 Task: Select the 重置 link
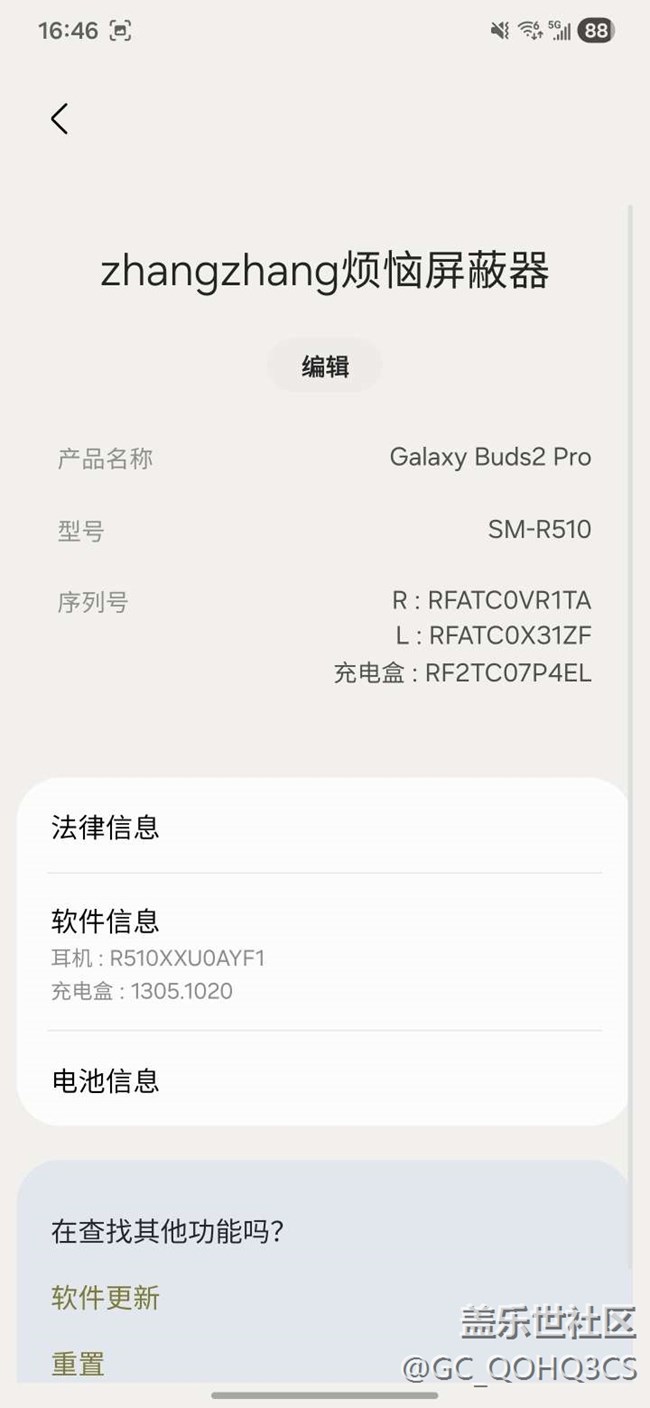[x=78, y=1363]
